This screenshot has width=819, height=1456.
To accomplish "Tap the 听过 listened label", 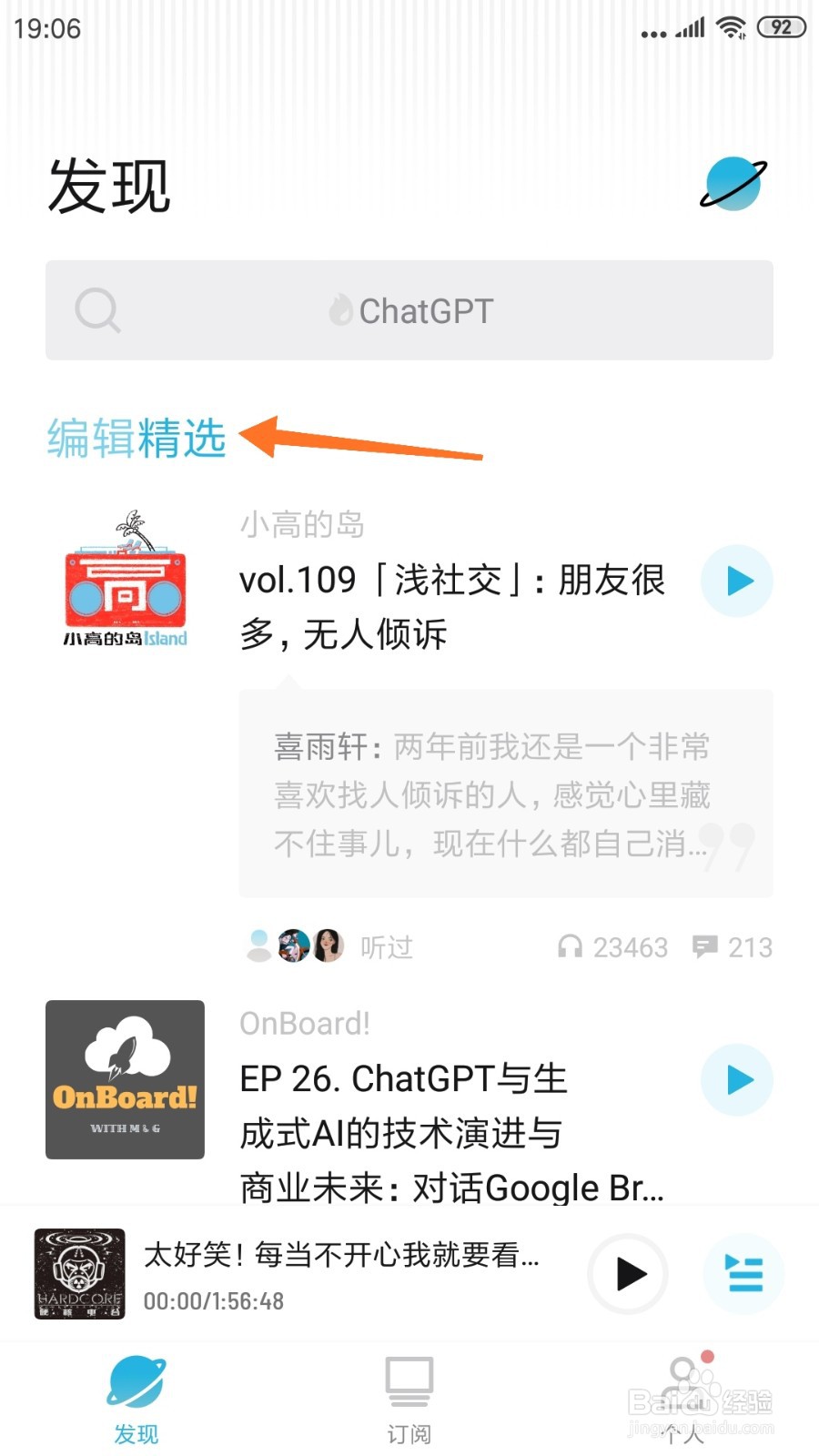I will click(389, 946).
